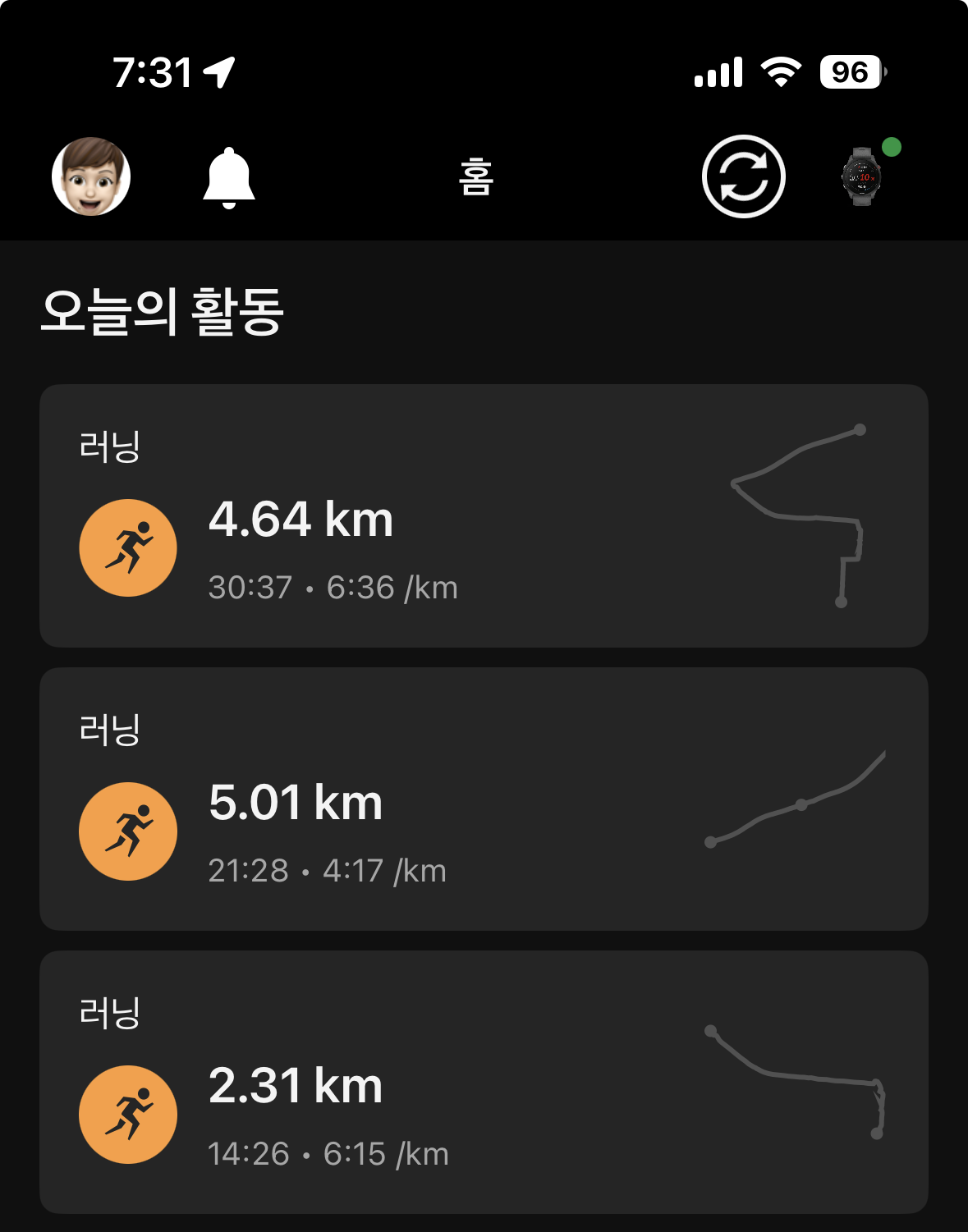Open the profile avatar

coord(91,176)
